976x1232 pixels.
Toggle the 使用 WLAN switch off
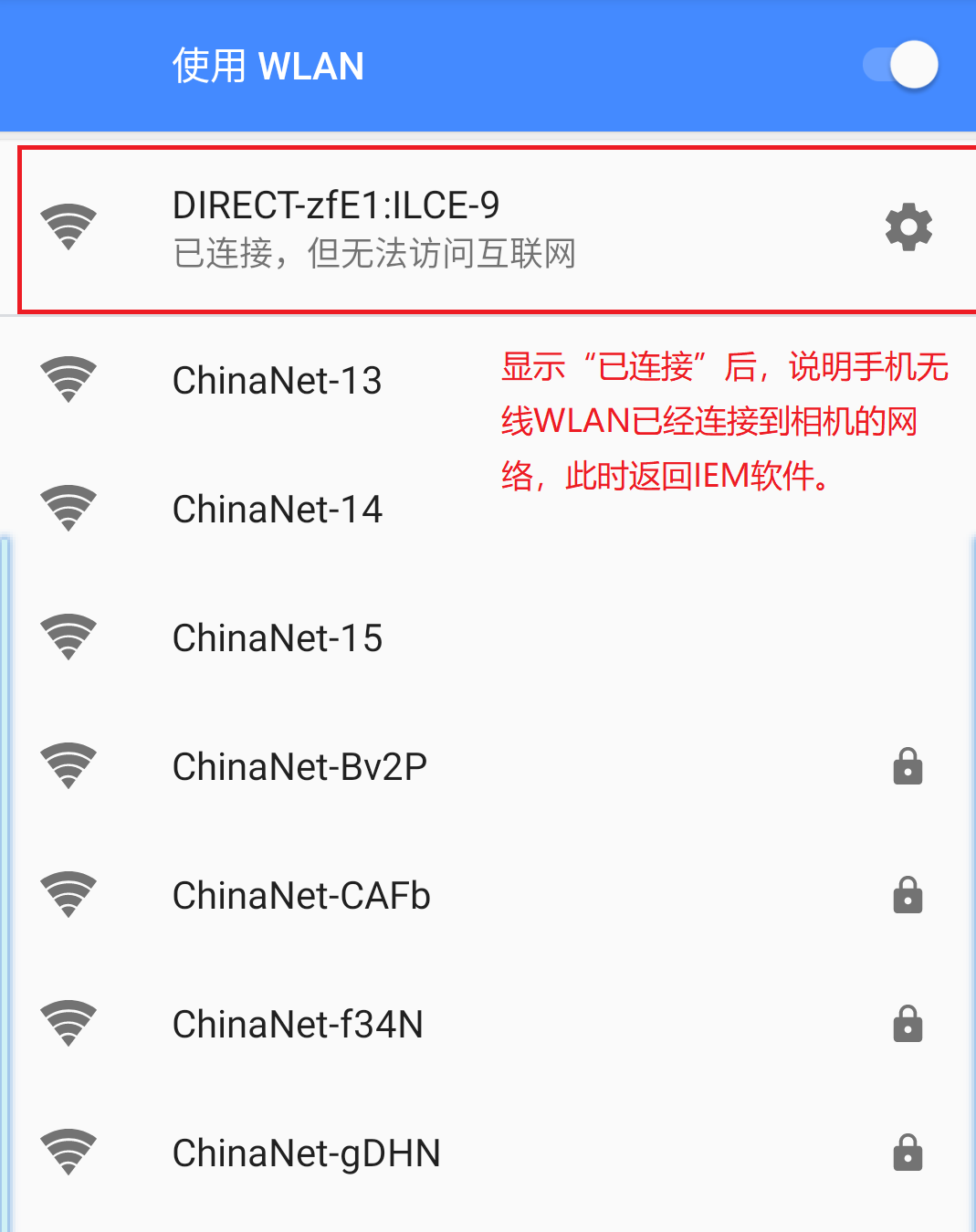coord(901,66)
